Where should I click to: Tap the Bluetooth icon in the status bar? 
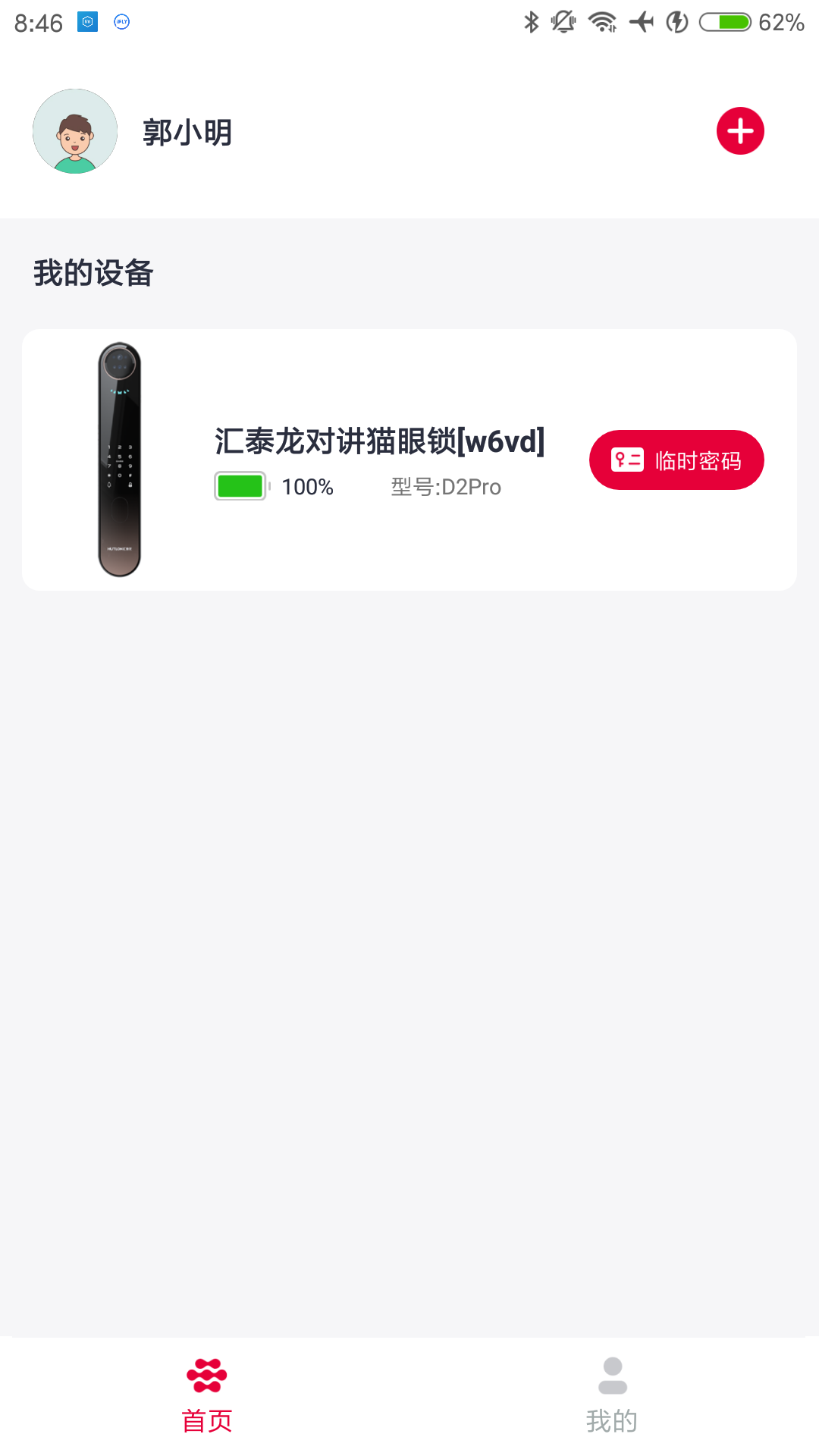click(532, 23)
